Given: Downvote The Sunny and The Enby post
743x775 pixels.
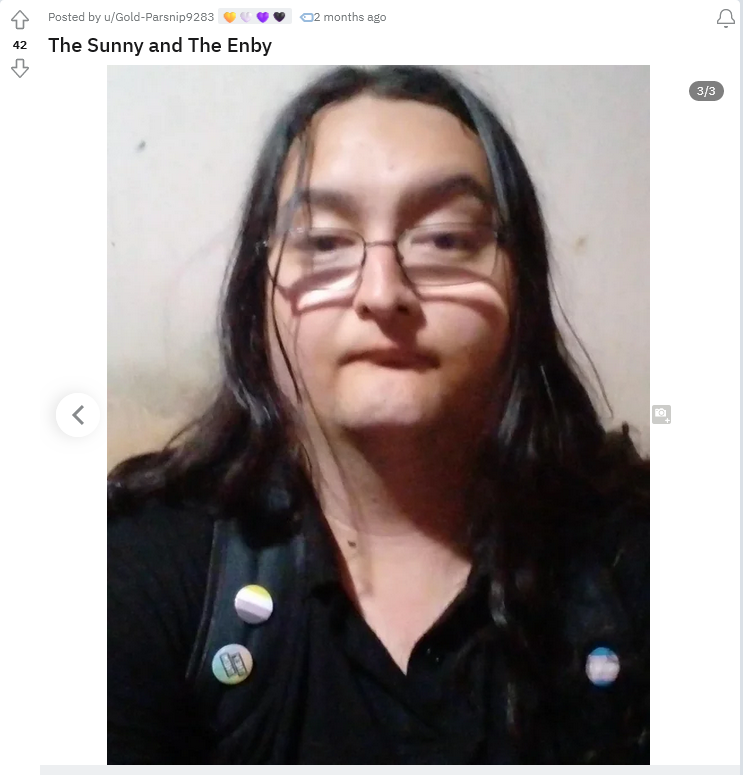Looking at the screenshot, I should (20, 68).
